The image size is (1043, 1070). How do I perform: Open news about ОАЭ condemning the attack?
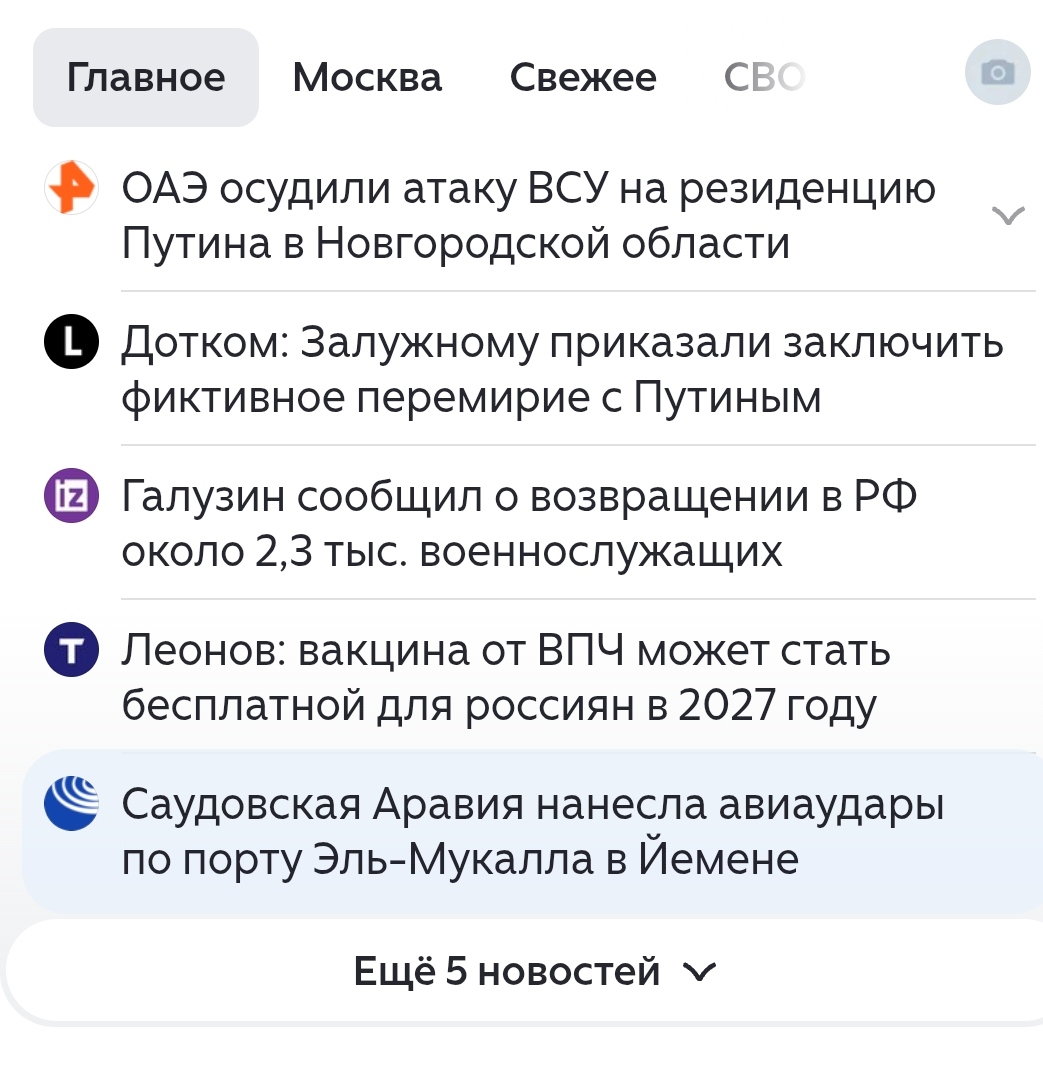pyautogui.click(x=530, y=215)
